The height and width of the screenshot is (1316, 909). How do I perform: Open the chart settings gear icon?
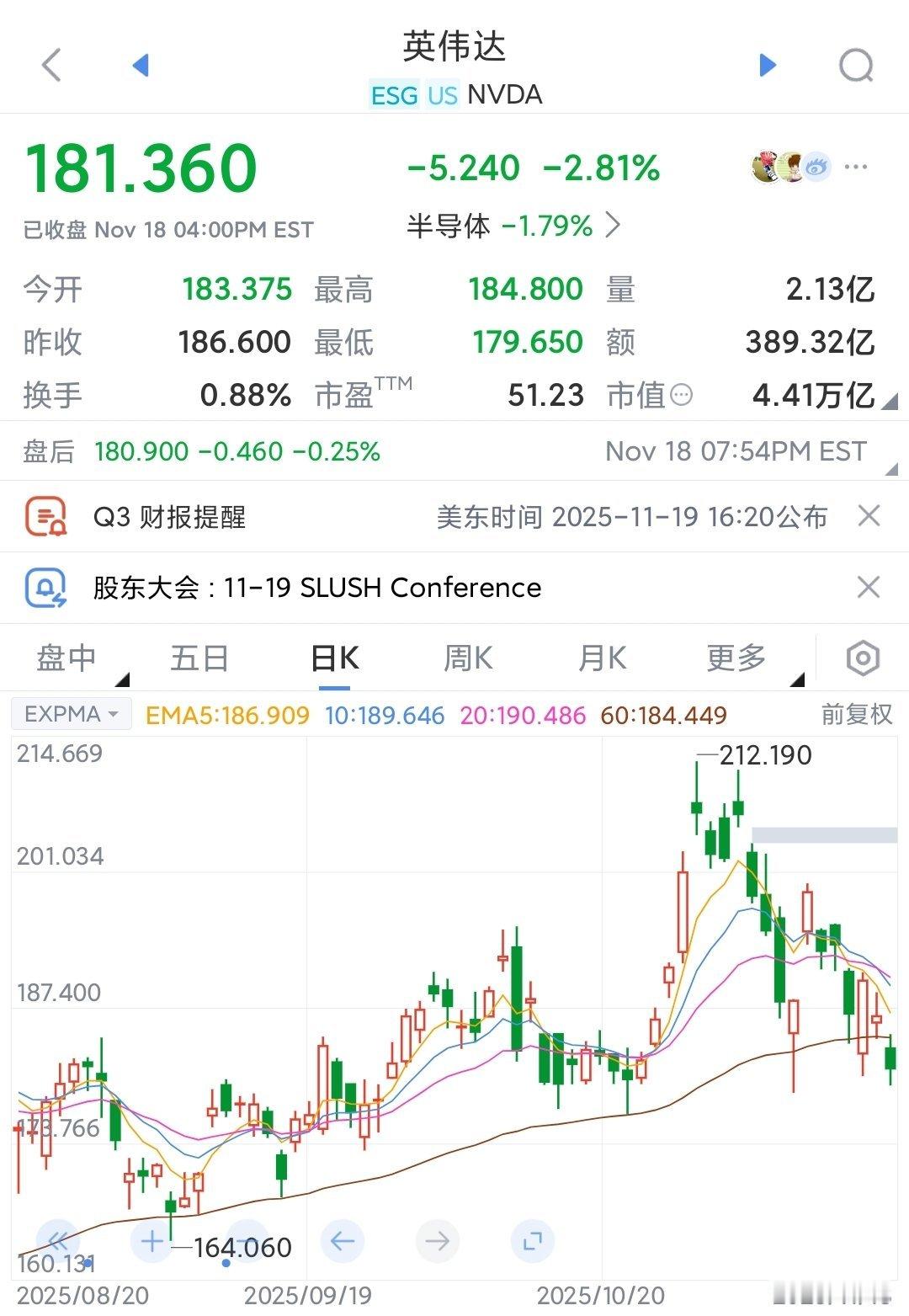[x=862, y=659]
